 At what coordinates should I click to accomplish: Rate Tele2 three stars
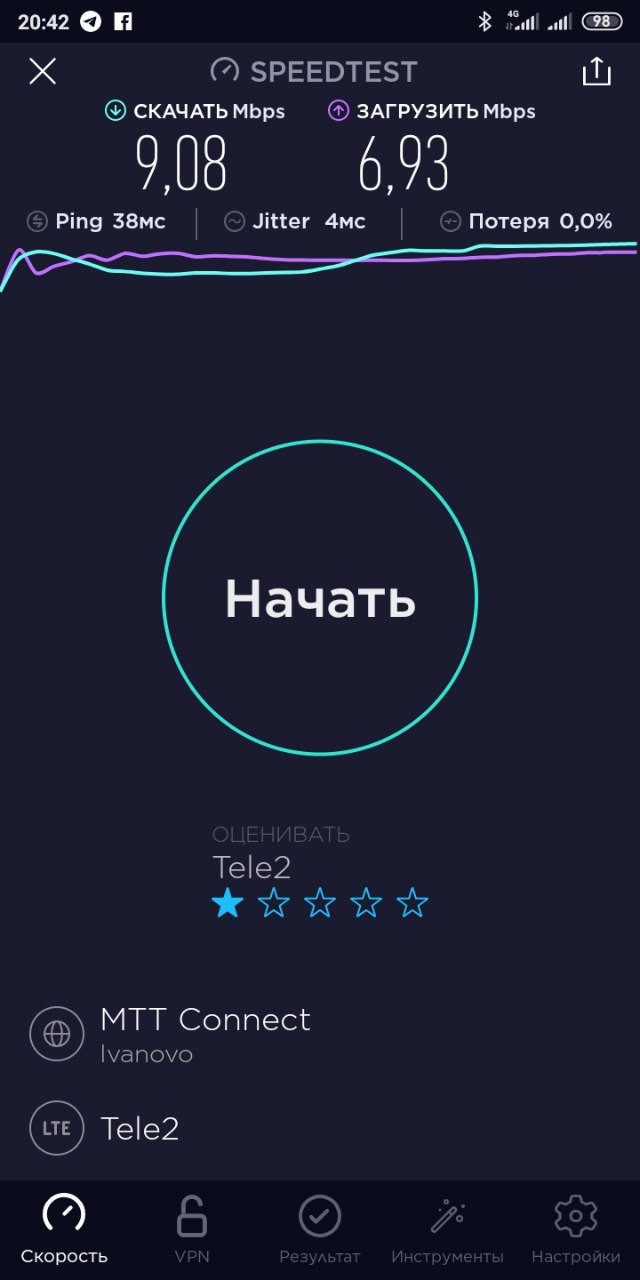coord(320,904)
